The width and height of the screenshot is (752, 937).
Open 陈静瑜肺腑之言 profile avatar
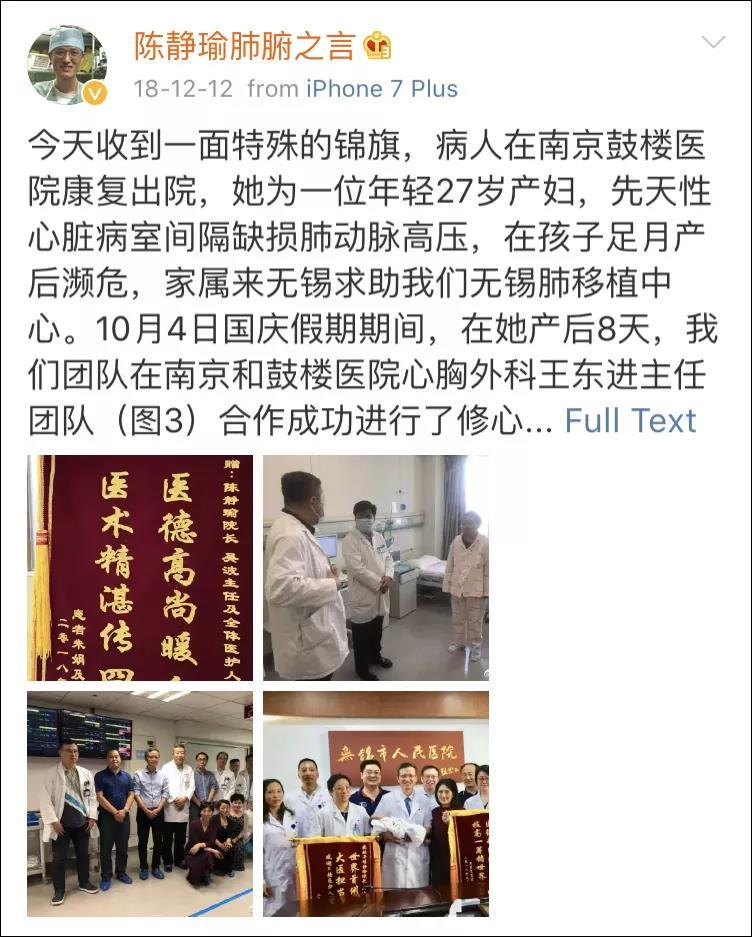[67, 65]
